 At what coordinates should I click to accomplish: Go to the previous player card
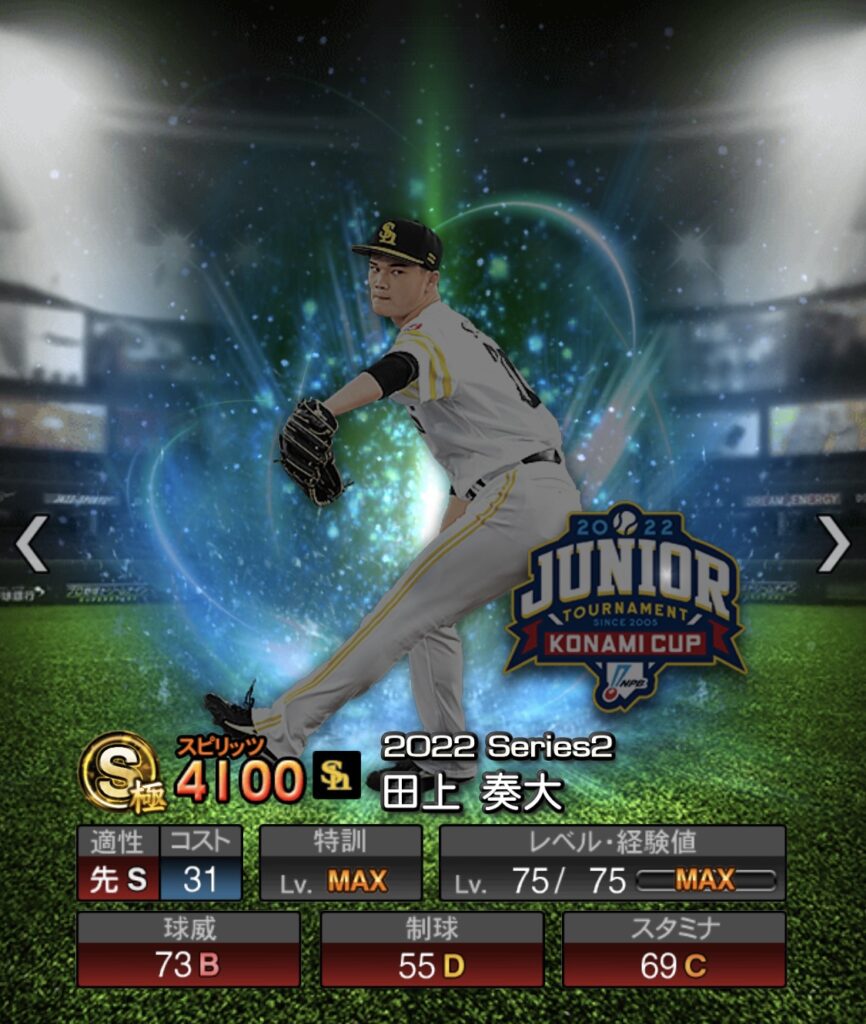(x=32, y=544)
